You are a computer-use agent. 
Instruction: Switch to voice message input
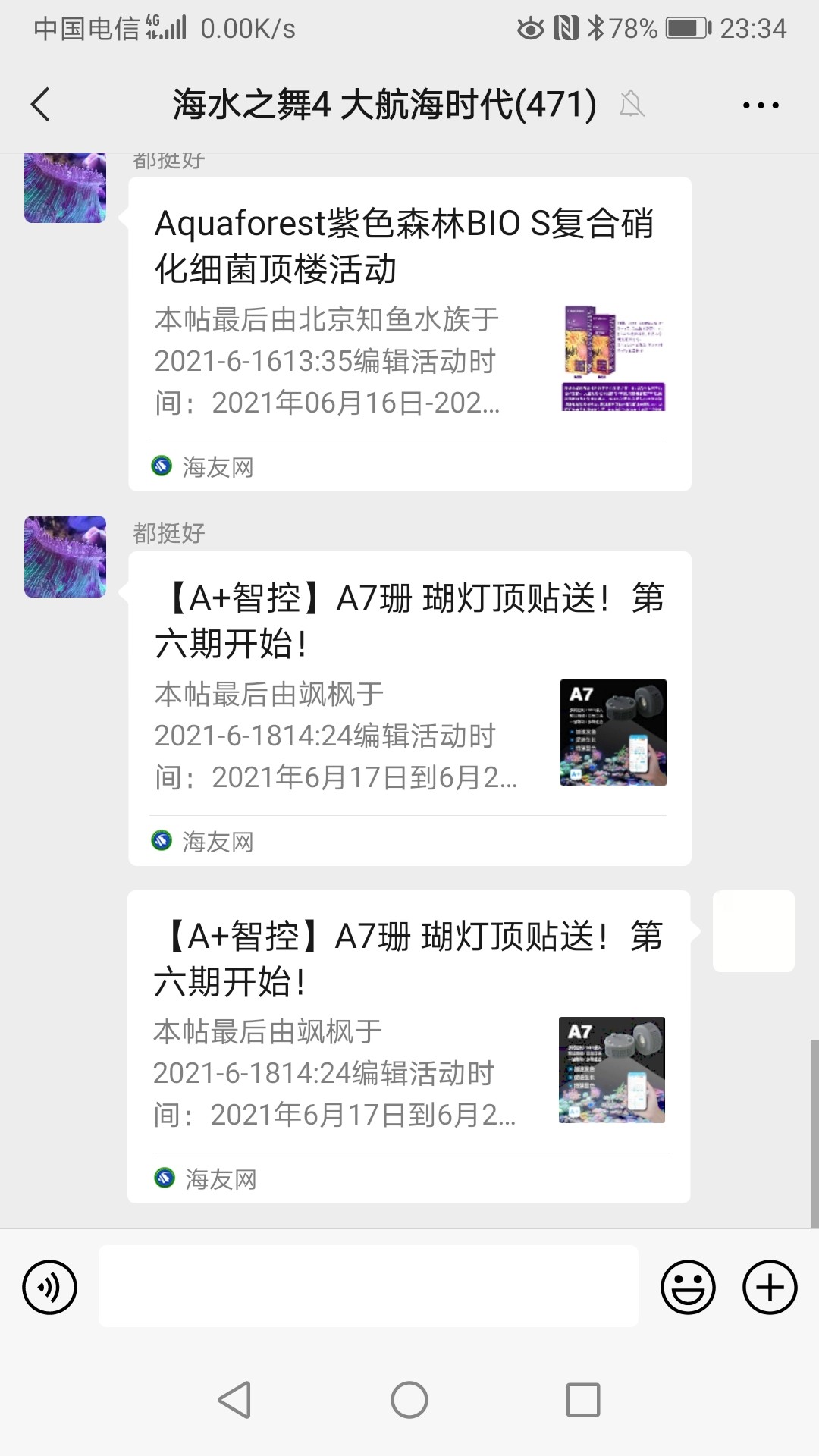pos(50,1287)
